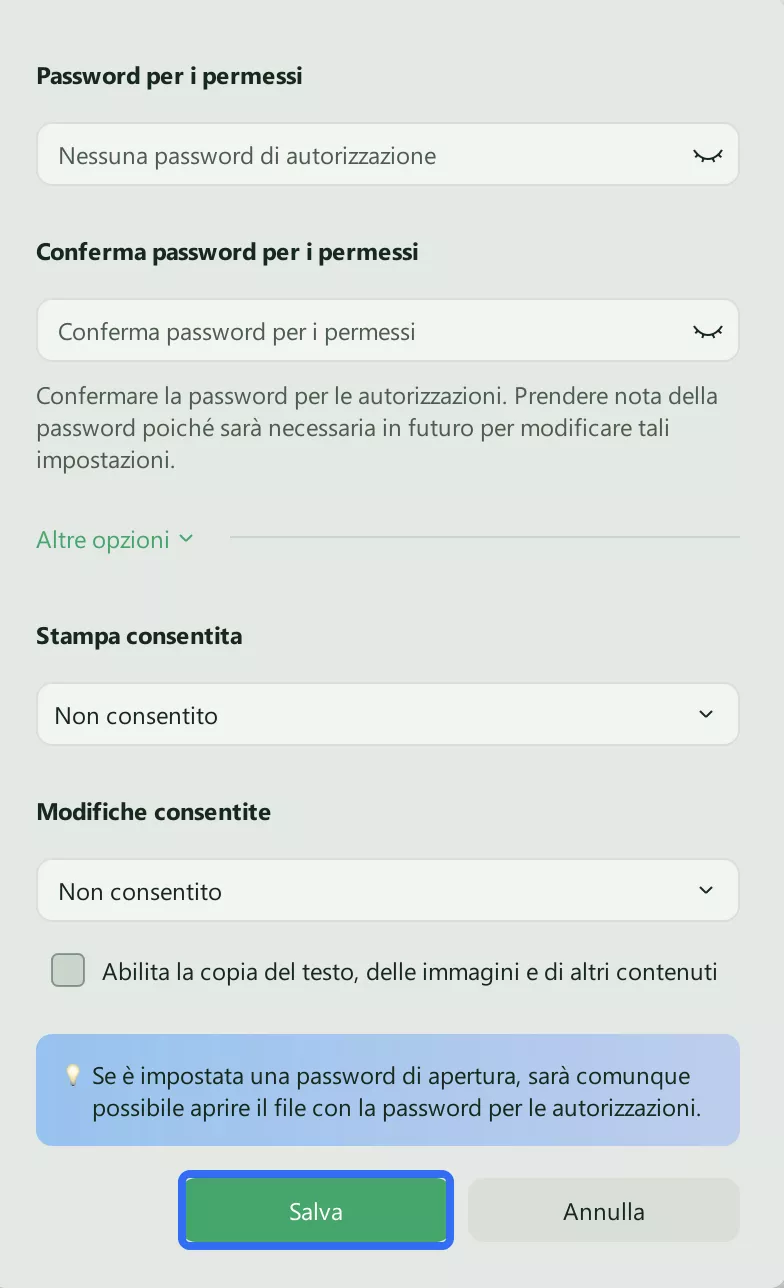784x1288 pixels.
Task: Open the Modifiche consentite dropdown
Action: pyautogui.click(x=388, y=890)
